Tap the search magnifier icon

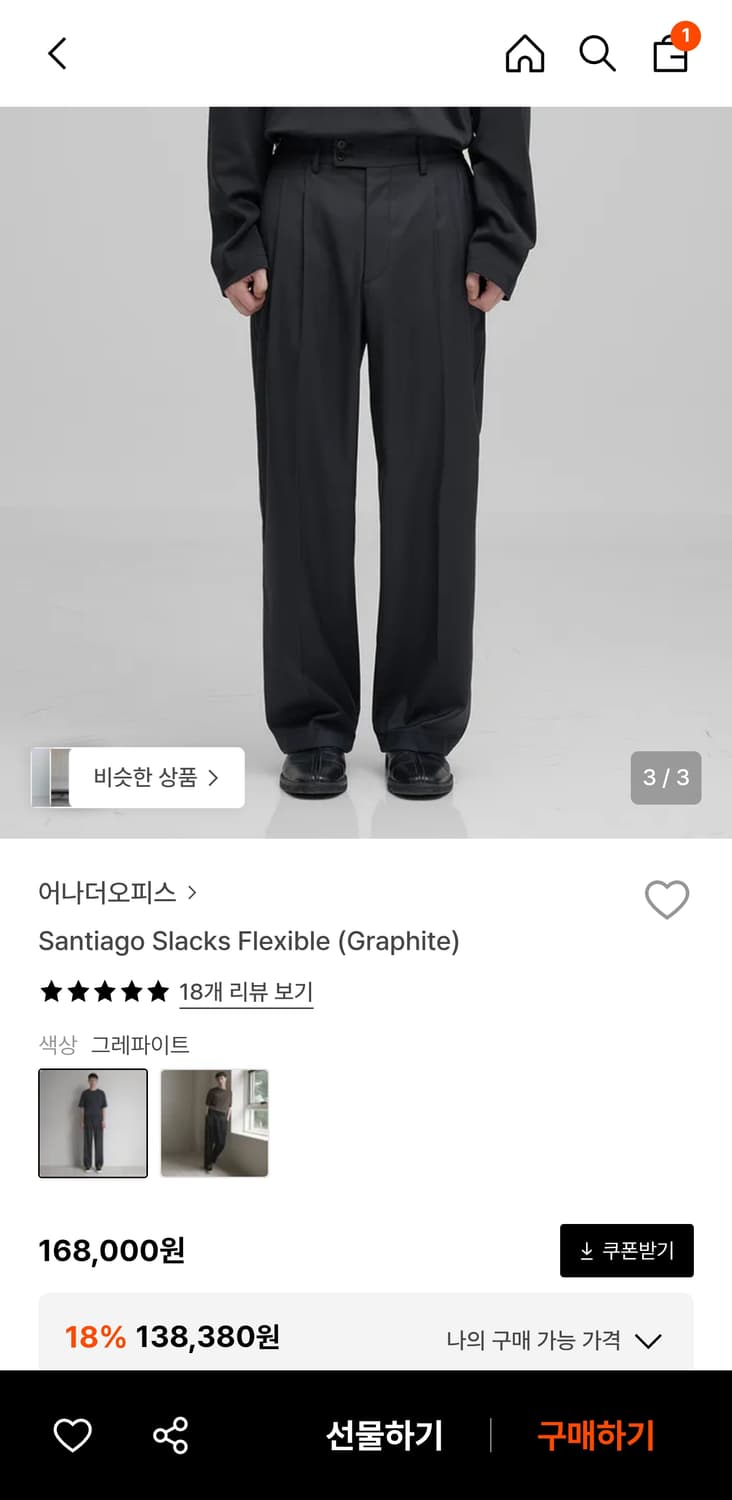596,54
